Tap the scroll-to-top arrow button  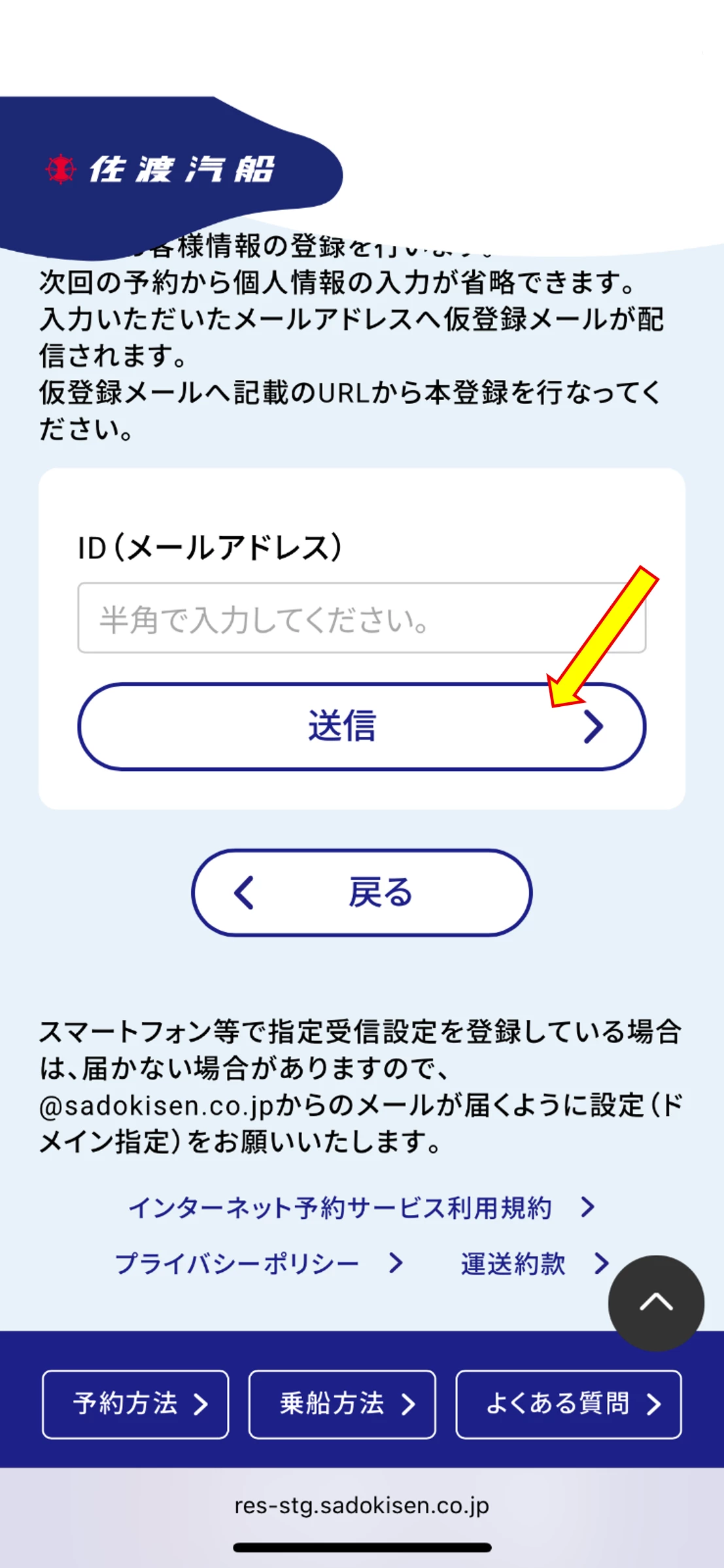[x=656, y=1303]
